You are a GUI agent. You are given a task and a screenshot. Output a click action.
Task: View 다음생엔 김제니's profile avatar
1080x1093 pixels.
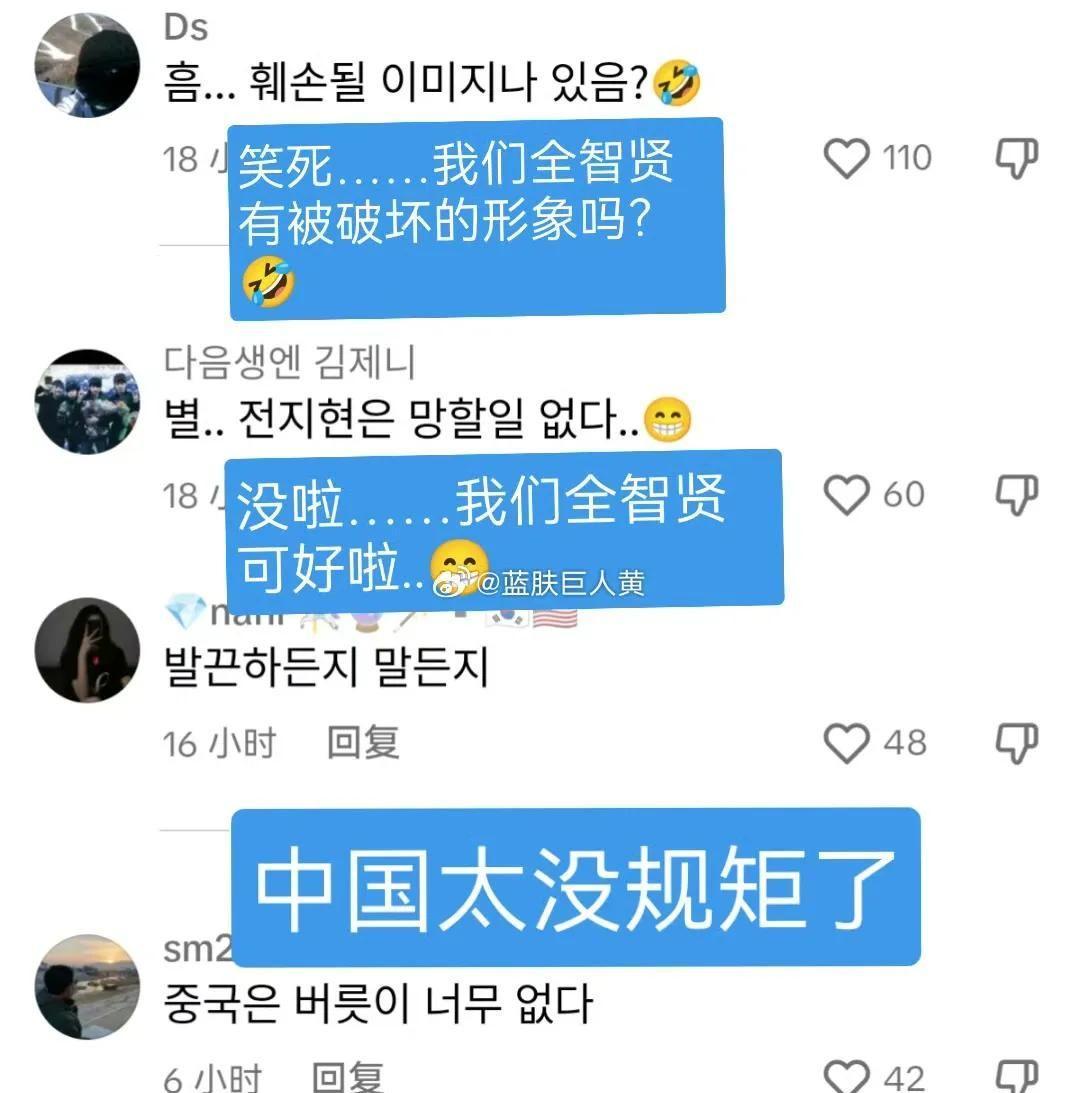click(87, 402)
